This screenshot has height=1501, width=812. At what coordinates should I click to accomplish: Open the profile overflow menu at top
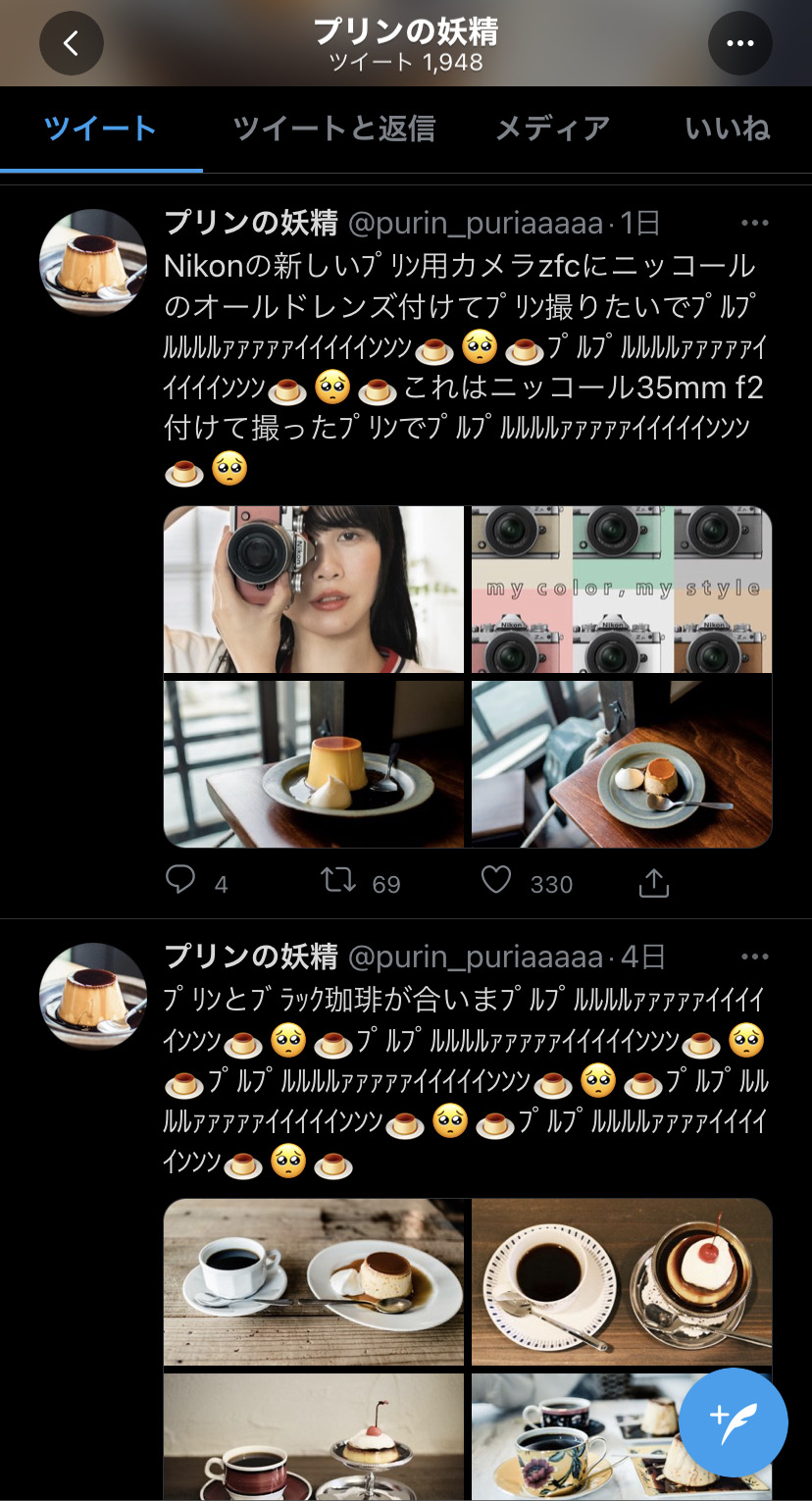740,43
